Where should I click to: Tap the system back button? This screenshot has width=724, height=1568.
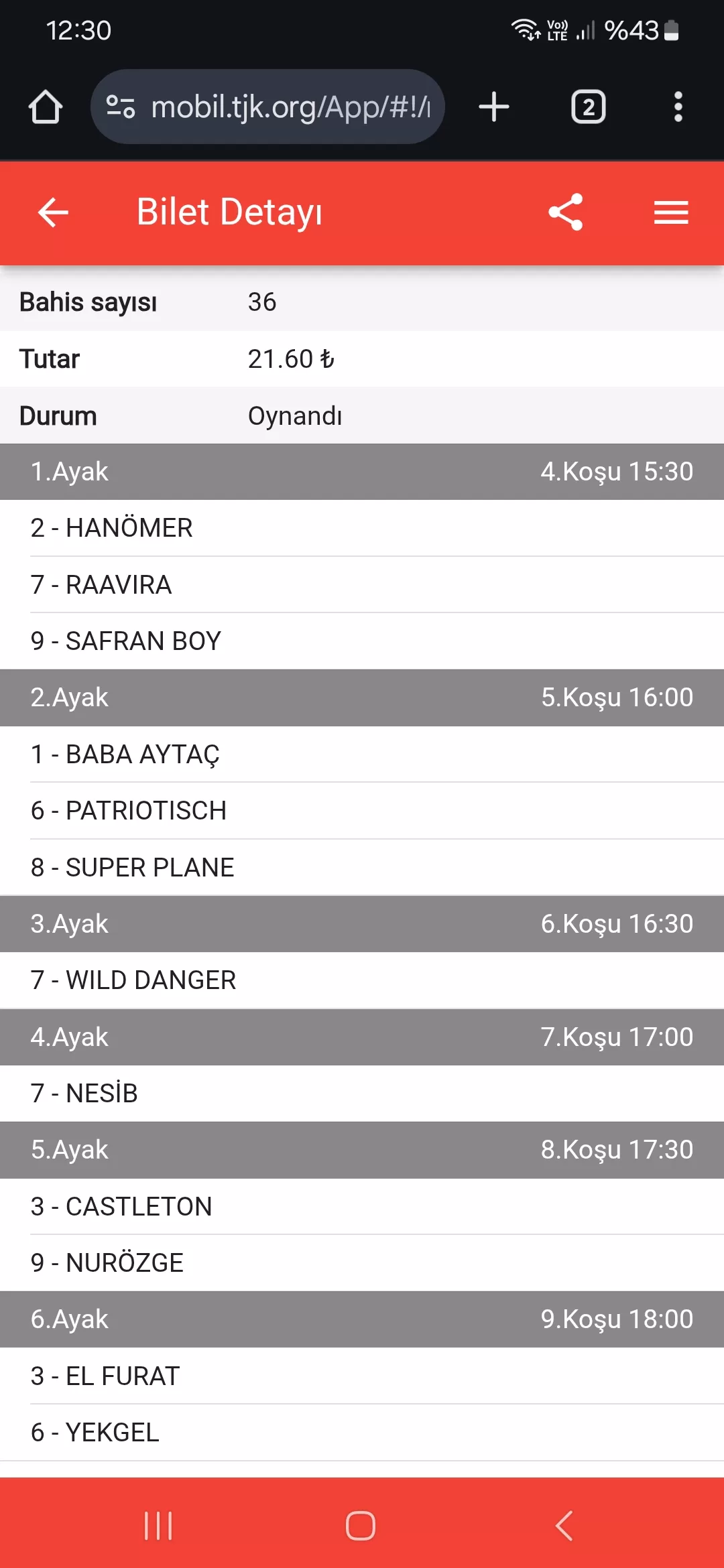pyautogui.click(x=564, y=1526)
